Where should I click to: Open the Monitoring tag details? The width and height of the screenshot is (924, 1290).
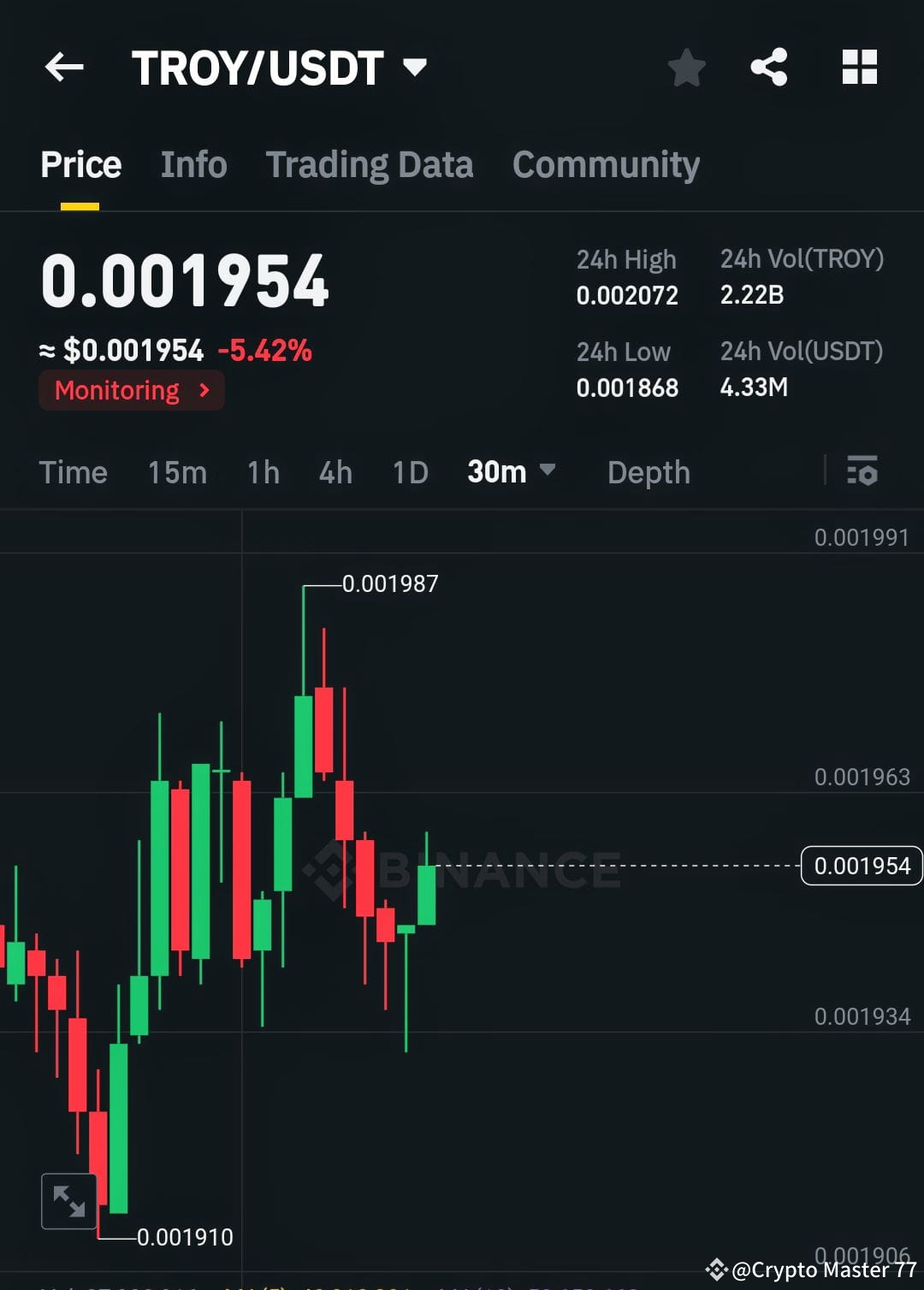click(x=131, y=390)
